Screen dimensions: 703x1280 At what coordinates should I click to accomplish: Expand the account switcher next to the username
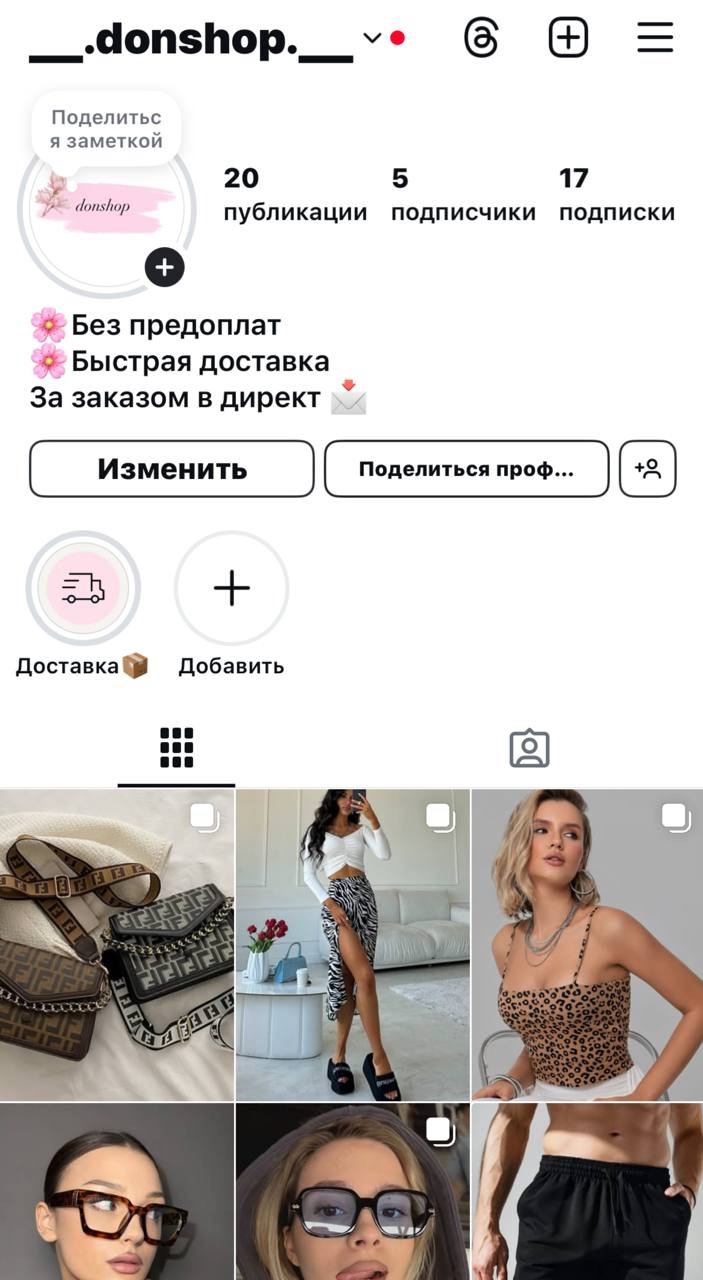click(373, 38)
